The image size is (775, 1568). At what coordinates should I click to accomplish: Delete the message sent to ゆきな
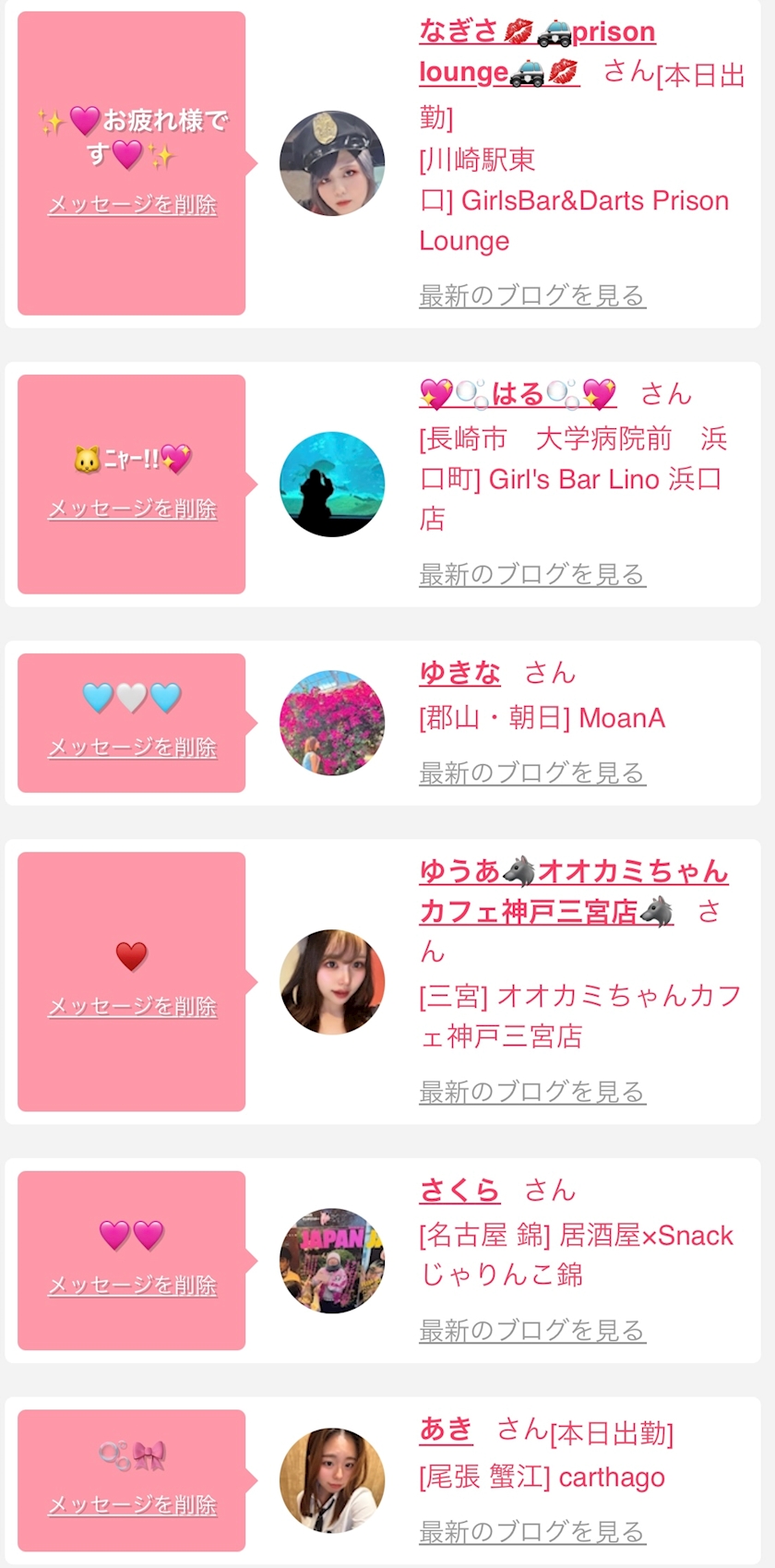pyautogui.click(x=132, y=748)
